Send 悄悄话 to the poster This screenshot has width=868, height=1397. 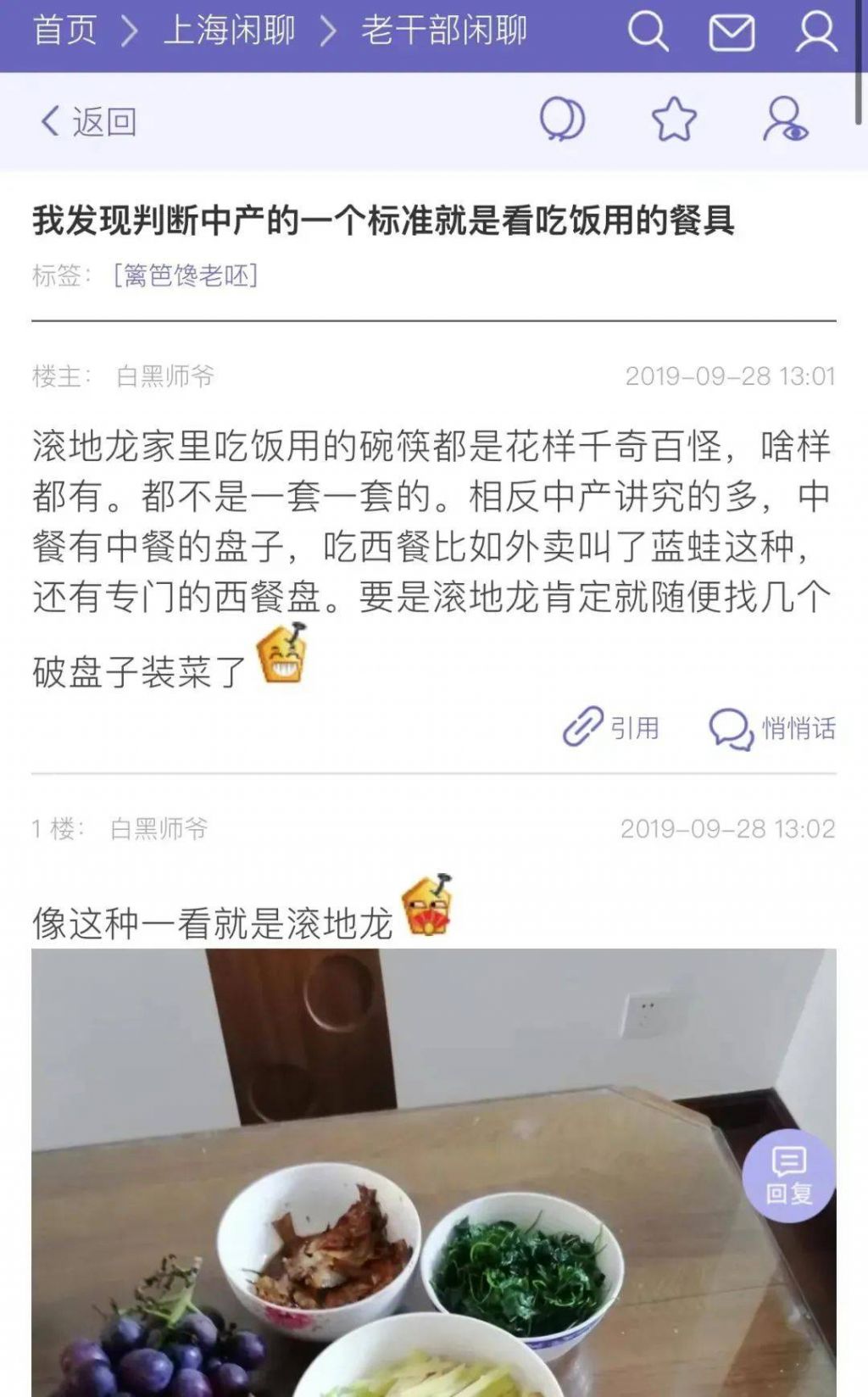tap(772, 728)
